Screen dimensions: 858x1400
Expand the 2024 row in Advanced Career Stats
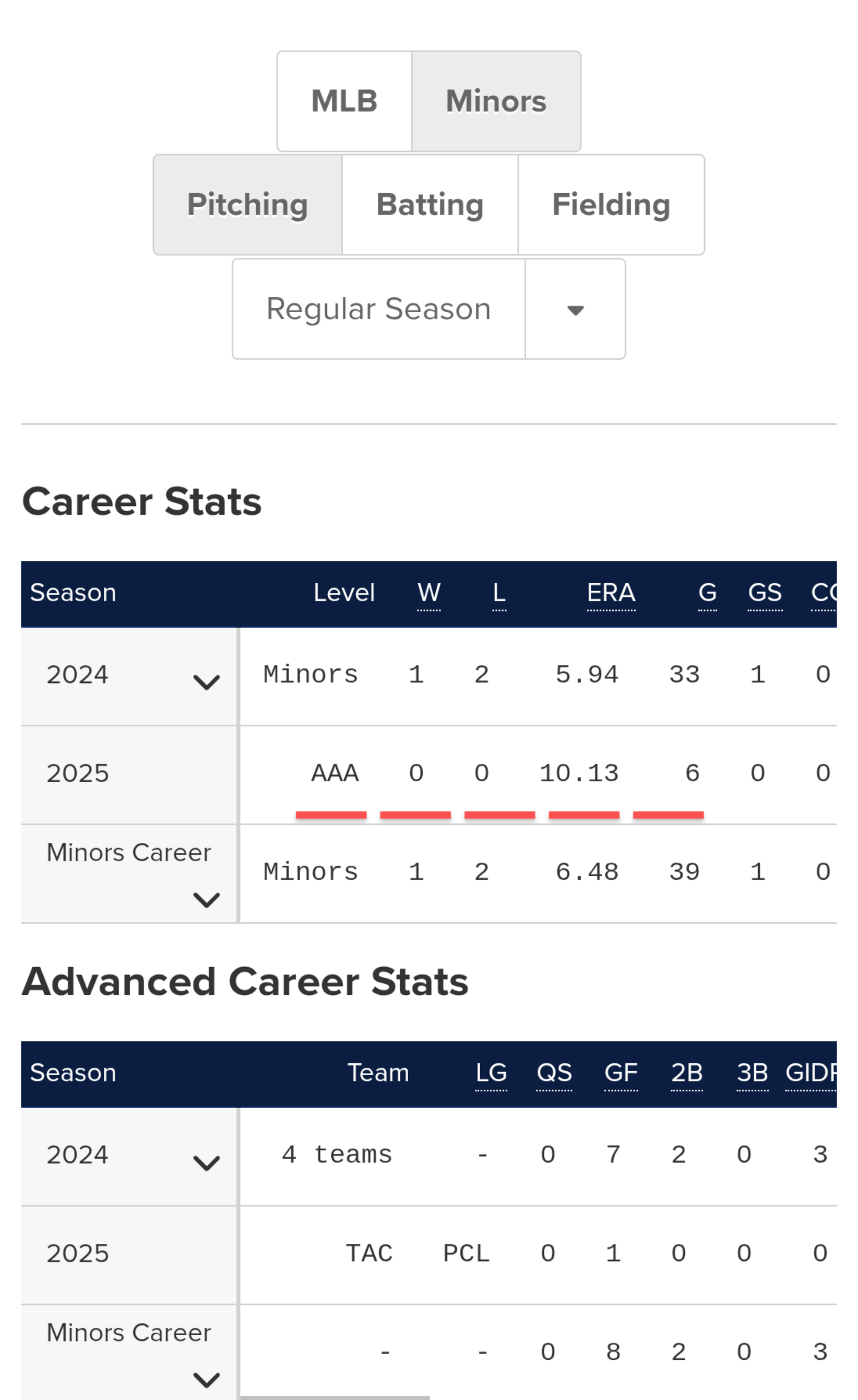(206, 1163)
